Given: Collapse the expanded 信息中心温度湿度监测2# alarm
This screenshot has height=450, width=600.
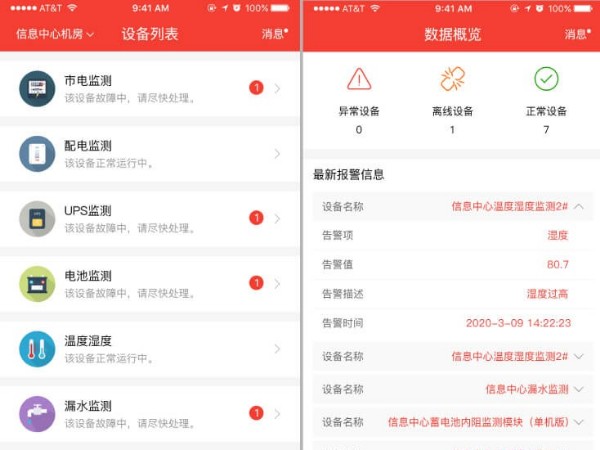Looking at the screenshot, I should pyautogui.click(x=579, y=206).
